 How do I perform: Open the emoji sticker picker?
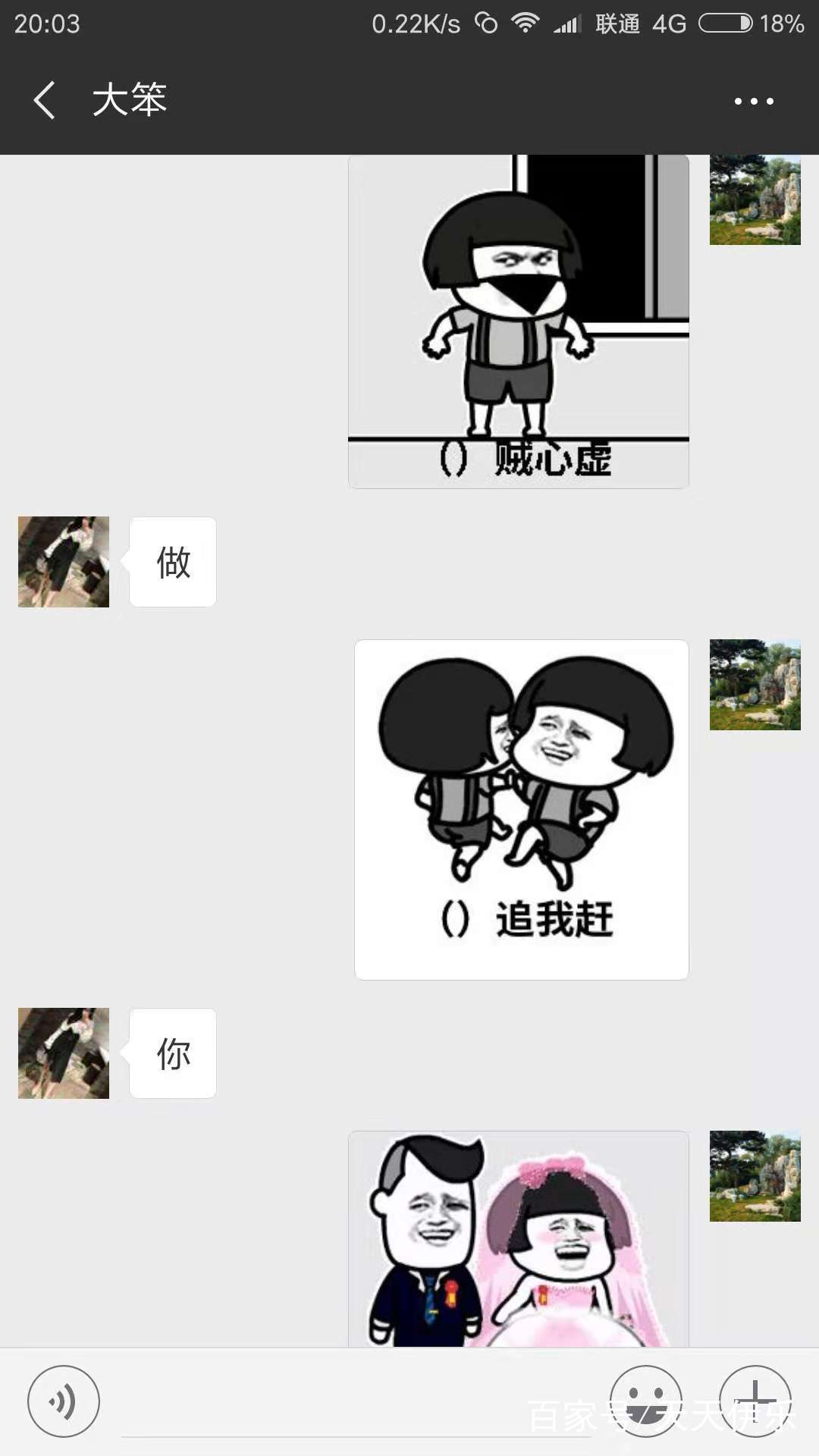tap(646, 1401)
